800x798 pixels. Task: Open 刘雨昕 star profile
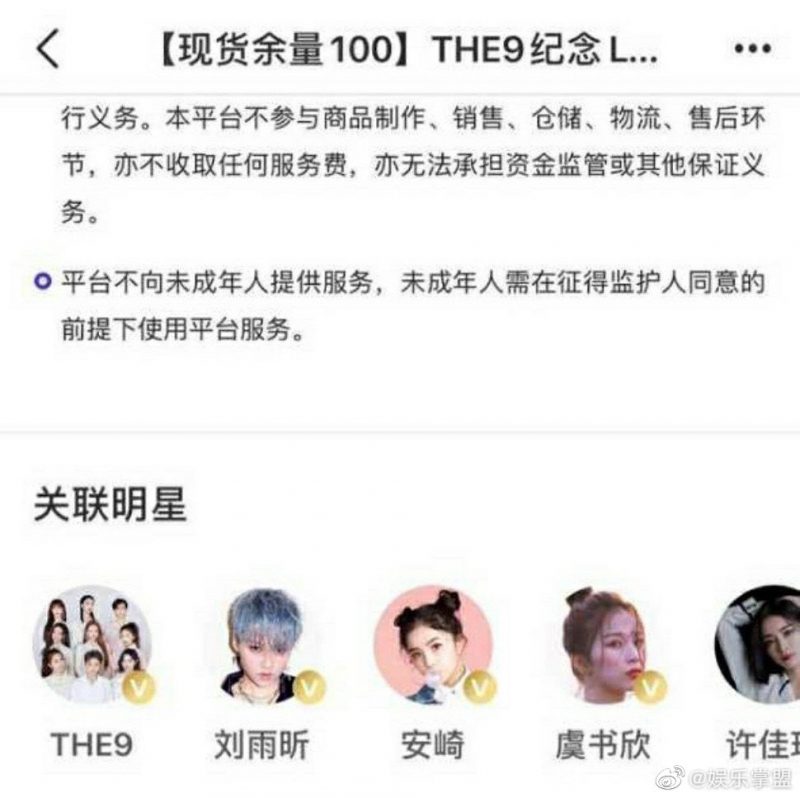click(x=262, y=645)
